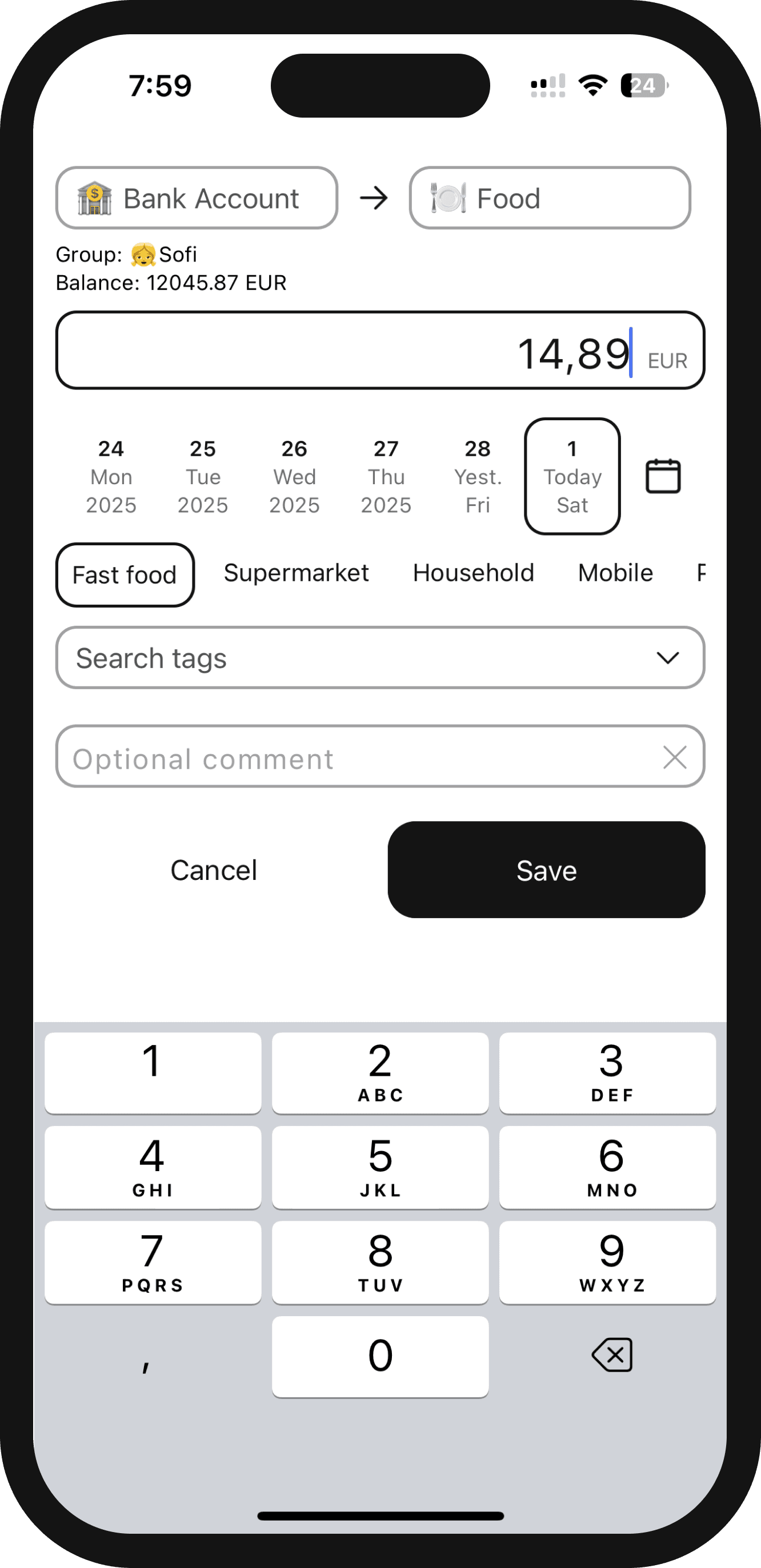Open the calendar picker icon
The image size is (761, 1568).
[x=664, y=476]
